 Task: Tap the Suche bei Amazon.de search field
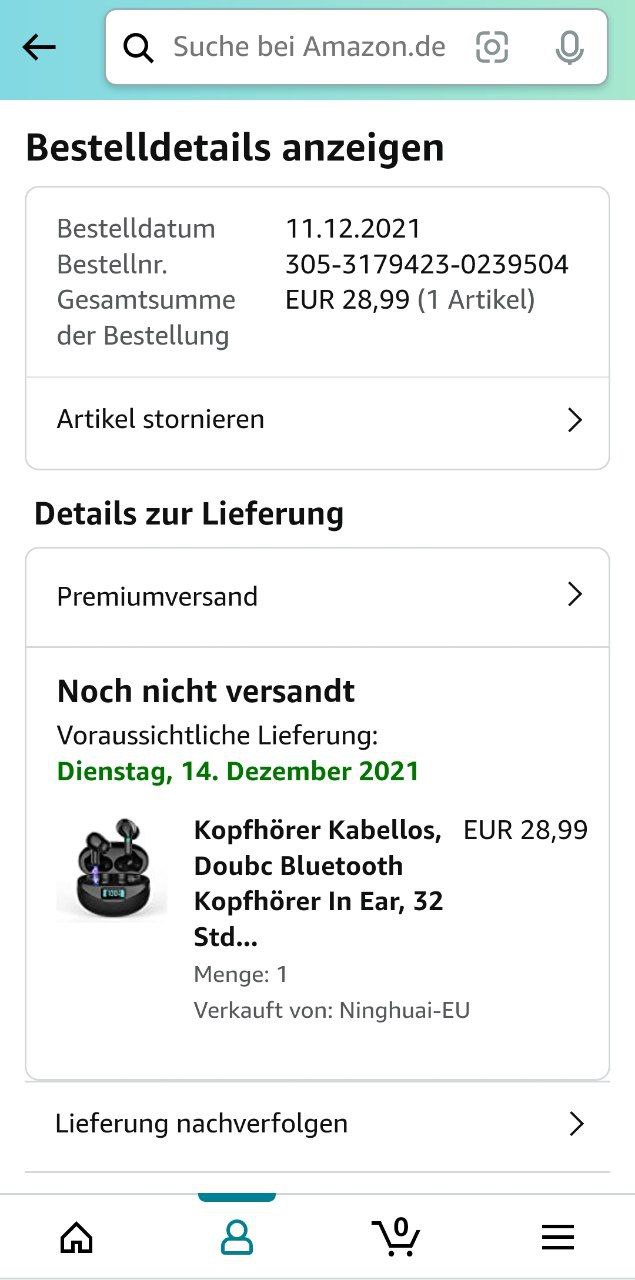[x=308, y=47]
